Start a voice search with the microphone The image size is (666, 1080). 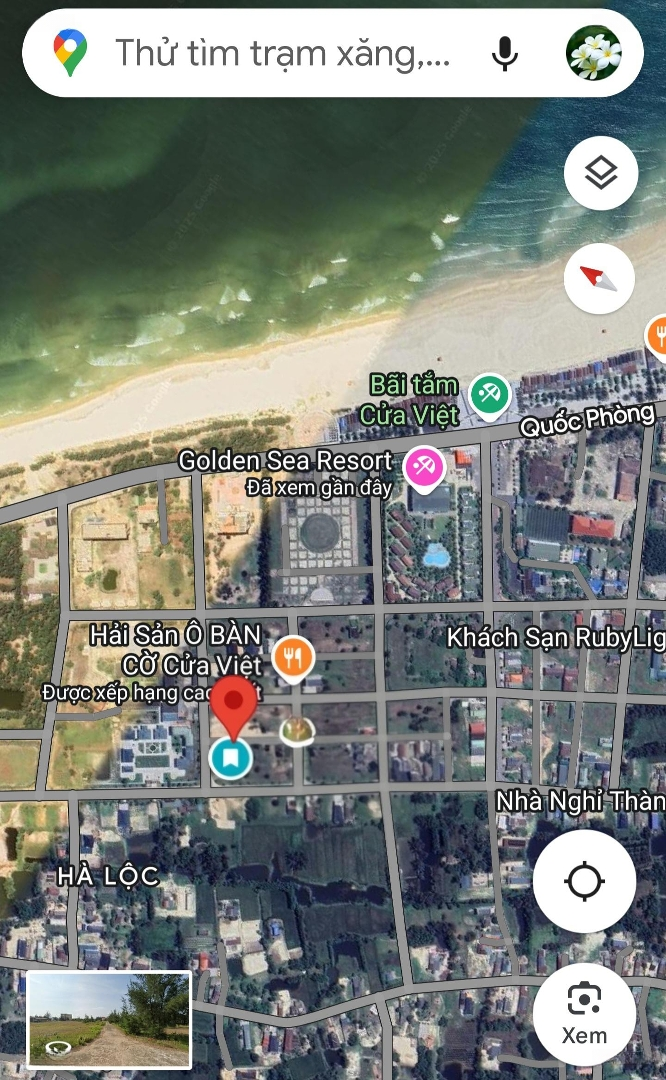505,53
